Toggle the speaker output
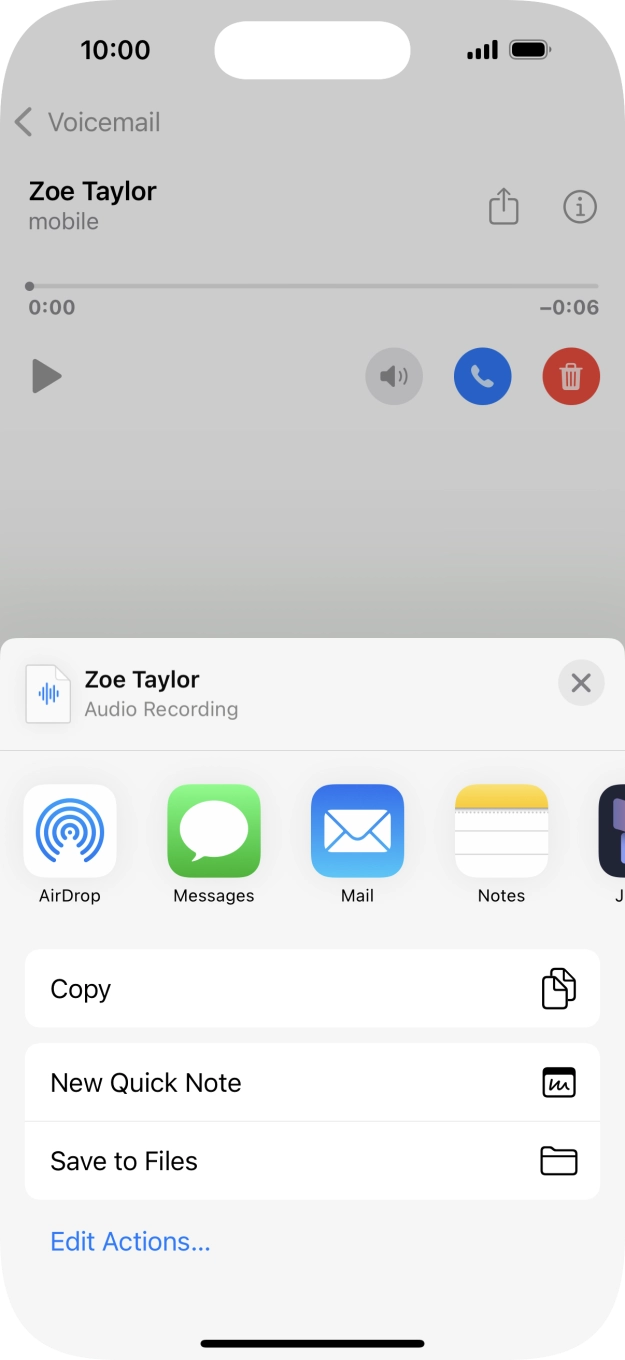The image size is (625, 1360). pyautogui.click(x=394, y=377)
